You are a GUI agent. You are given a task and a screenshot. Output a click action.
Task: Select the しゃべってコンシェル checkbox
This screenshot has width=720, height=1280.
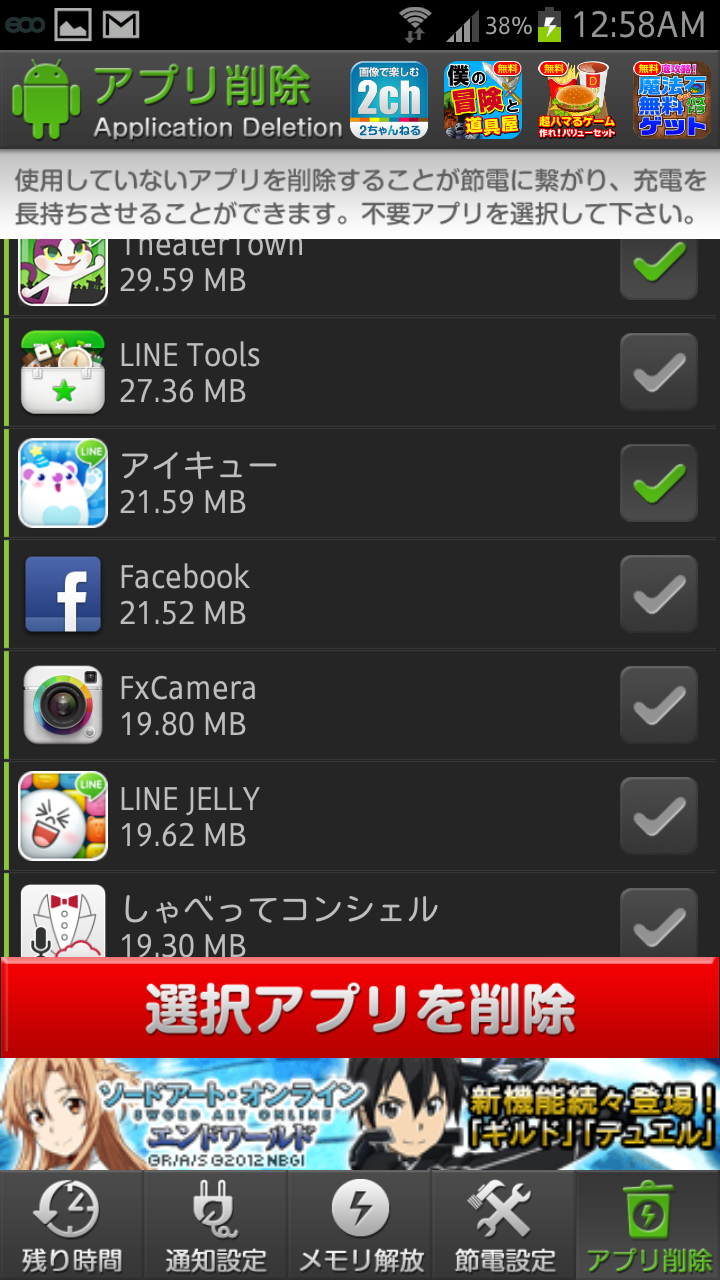pos(658,925)
